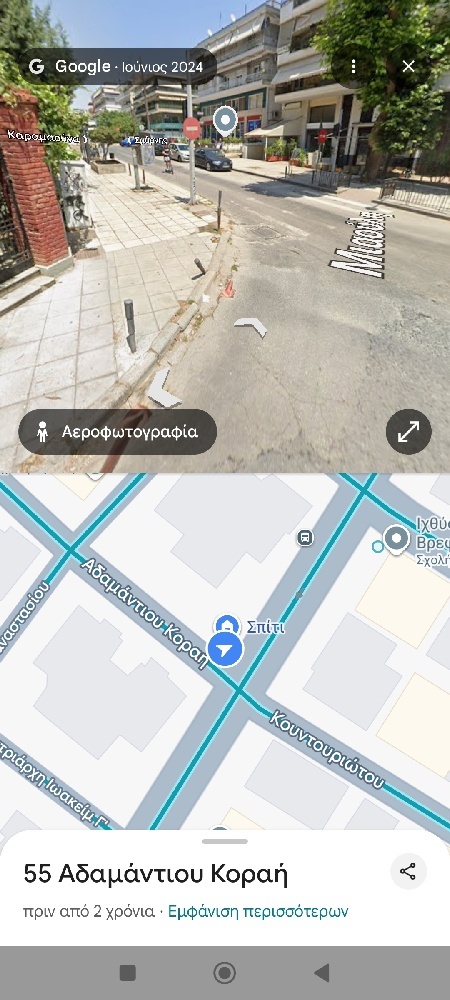
Task: Open the Ιχθύς place marker on the map
Action: click(x=397, y=540)
